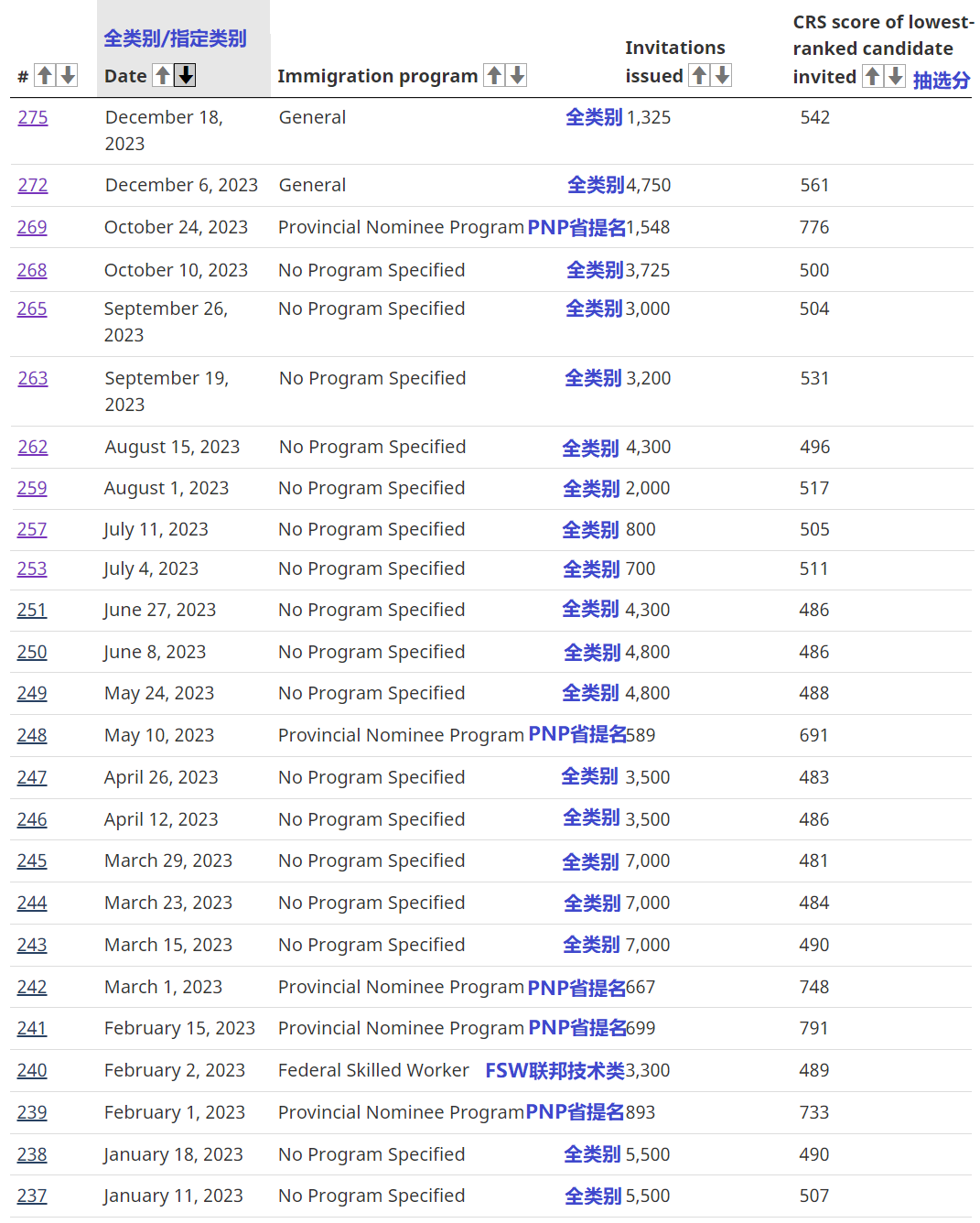Open round 244 link
This screenshot has width=980, height=1223.
(32, 903)
